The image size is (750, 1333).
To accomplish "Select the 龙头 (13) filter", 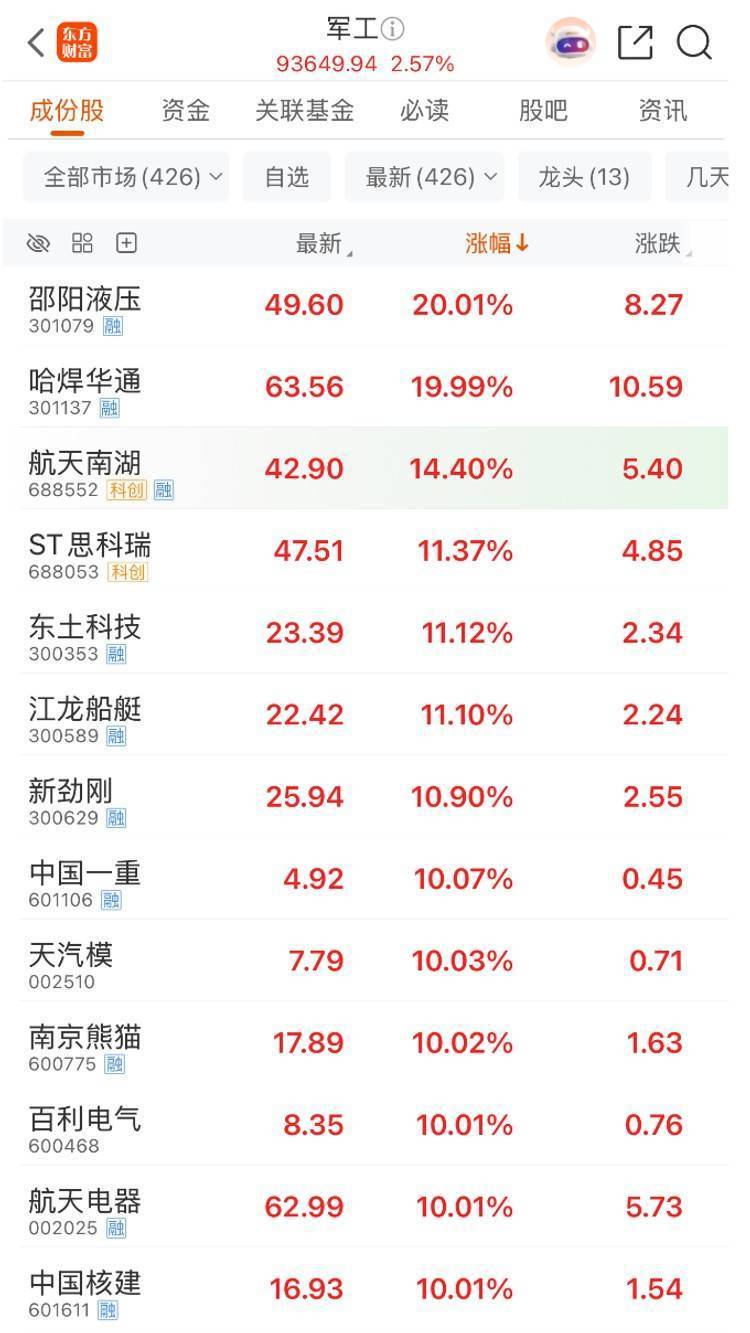I will coord(585,176).
